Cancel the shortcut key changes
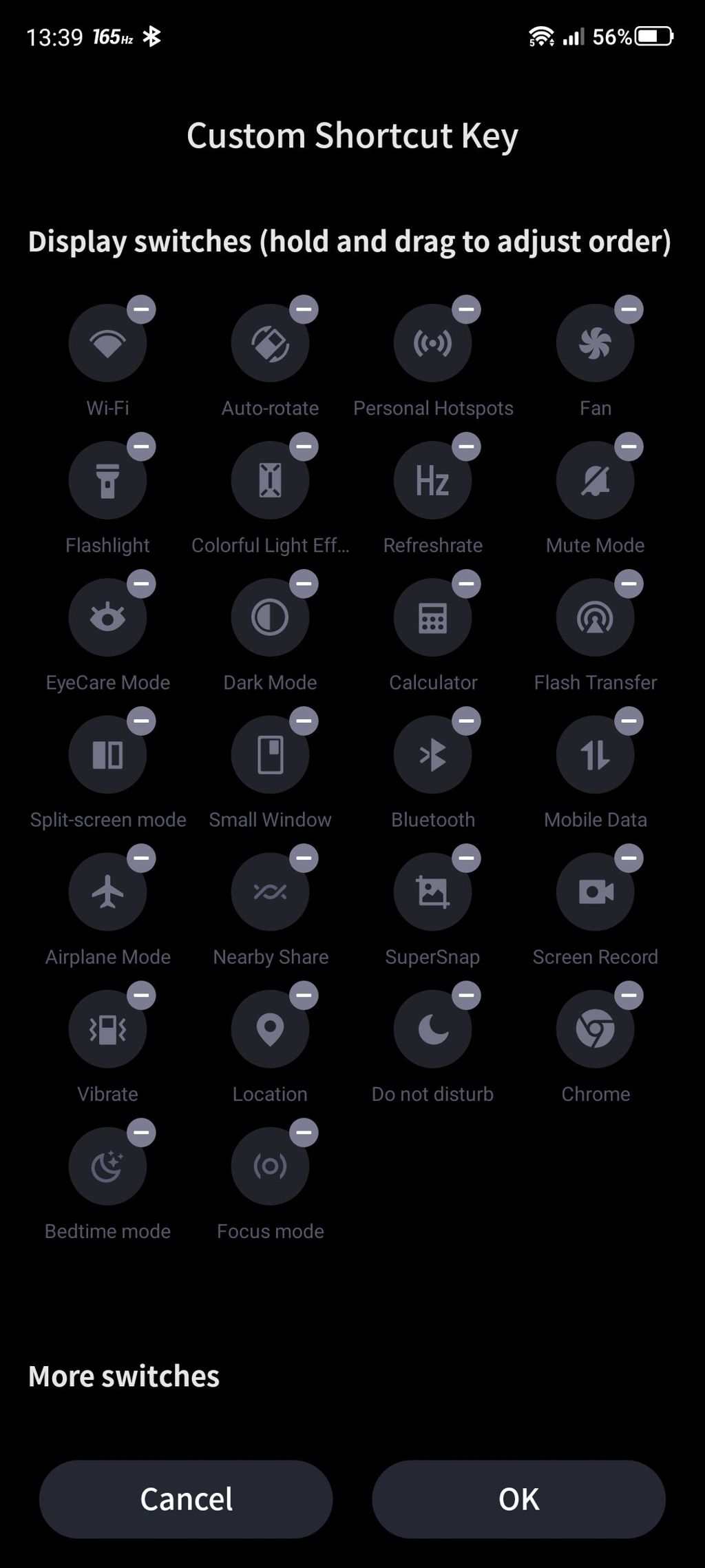 pyautogui.click(x=186, y=1499)
